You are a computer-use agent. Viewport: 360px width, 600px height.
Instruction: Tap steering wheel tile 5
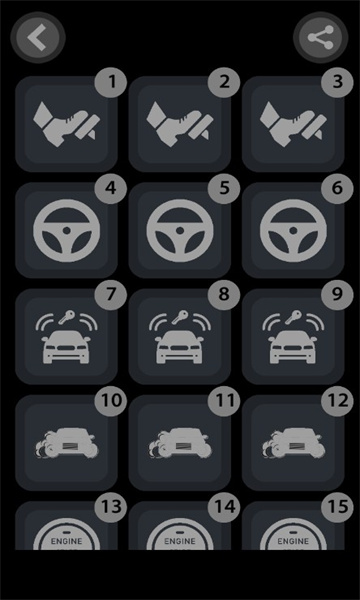click(x=180, y=230)
